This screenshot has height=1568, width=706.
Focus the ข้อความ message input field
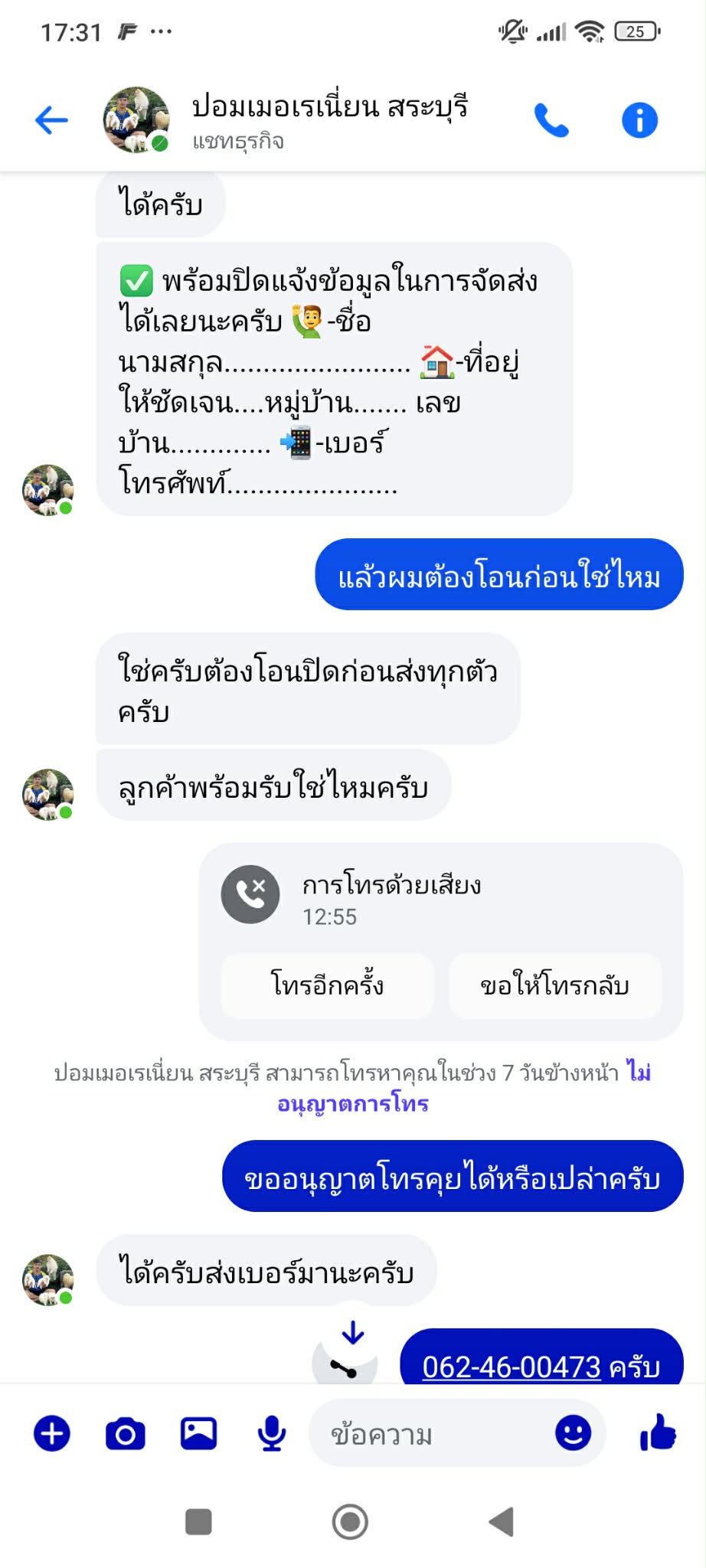(x=429, y=1433)
